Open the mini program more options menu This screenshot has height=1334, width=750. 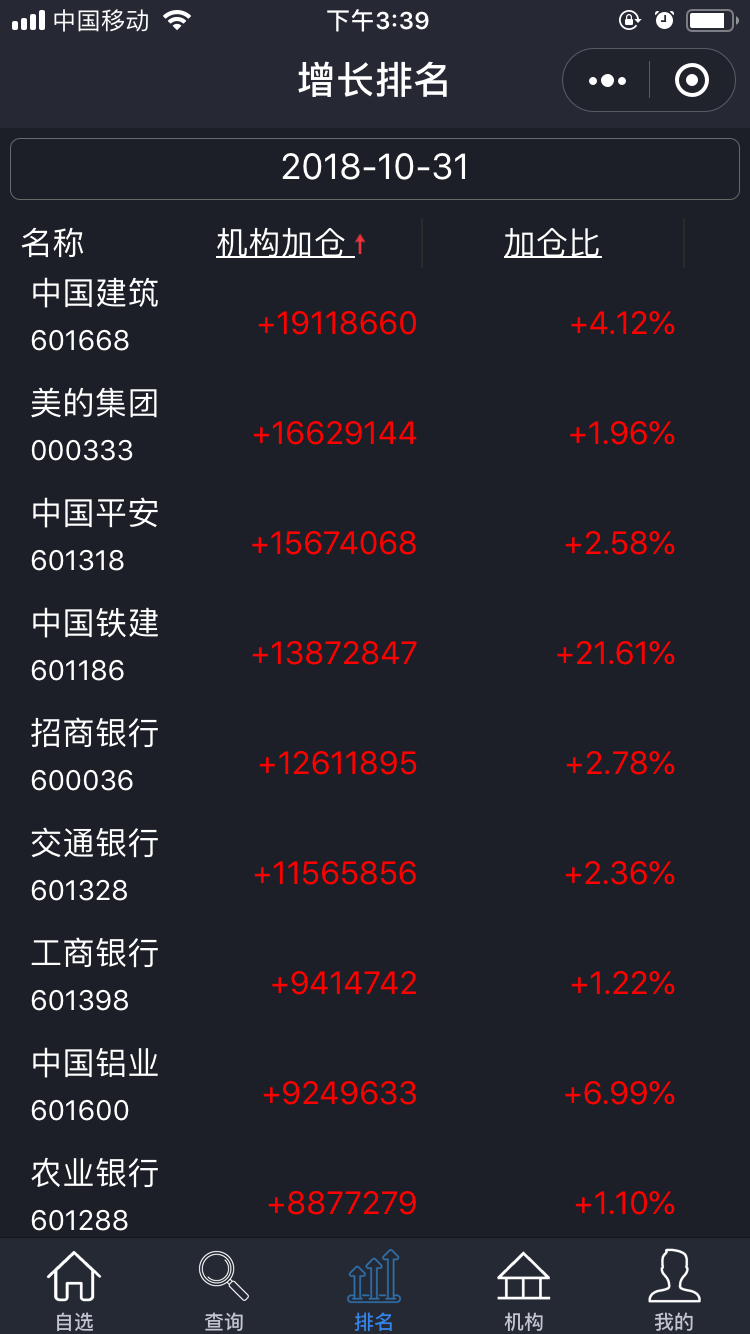pyautogui.click(x=607, y=80)
